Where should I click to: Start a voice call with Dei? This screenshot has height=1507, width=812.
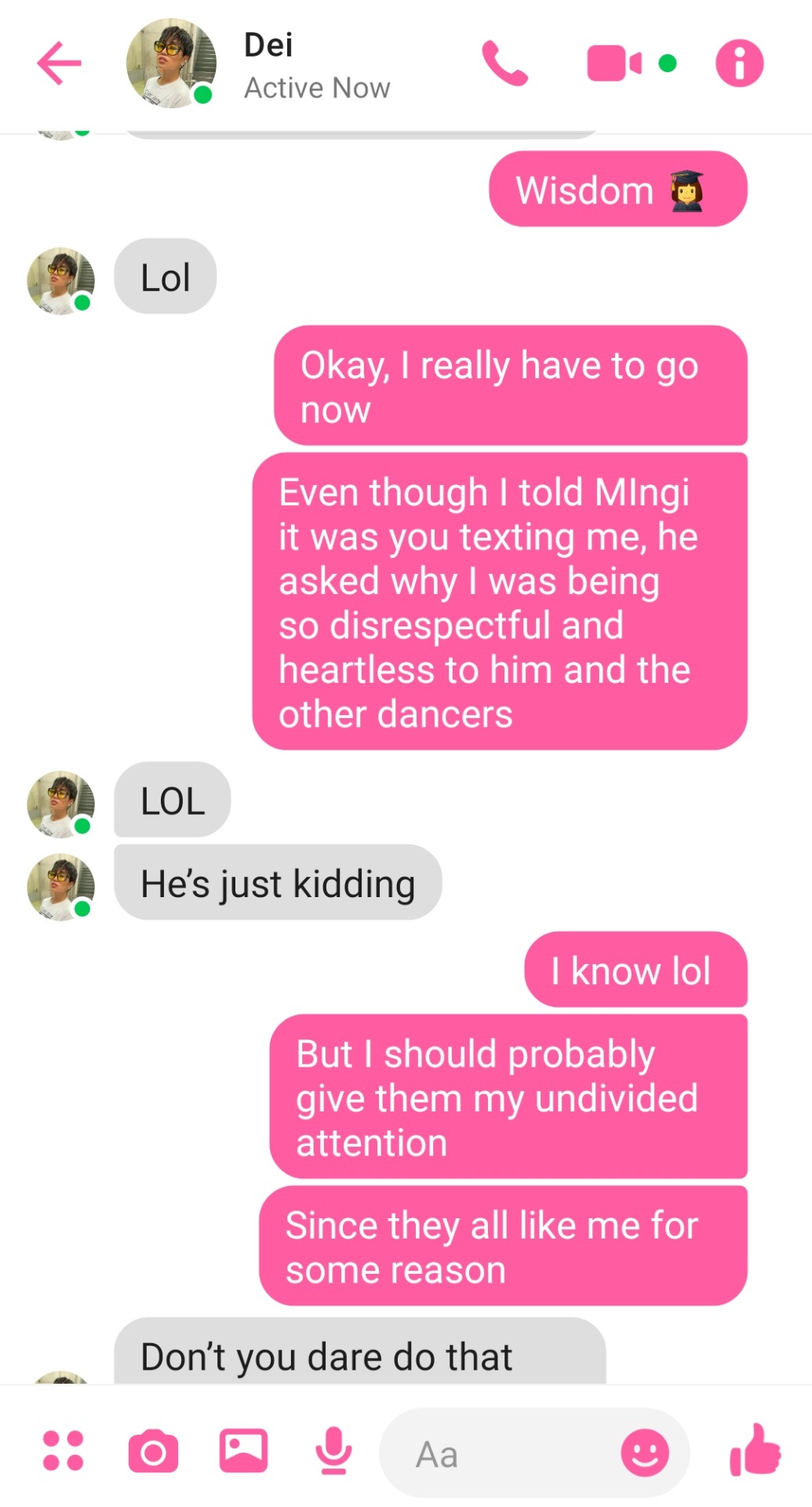504,63
